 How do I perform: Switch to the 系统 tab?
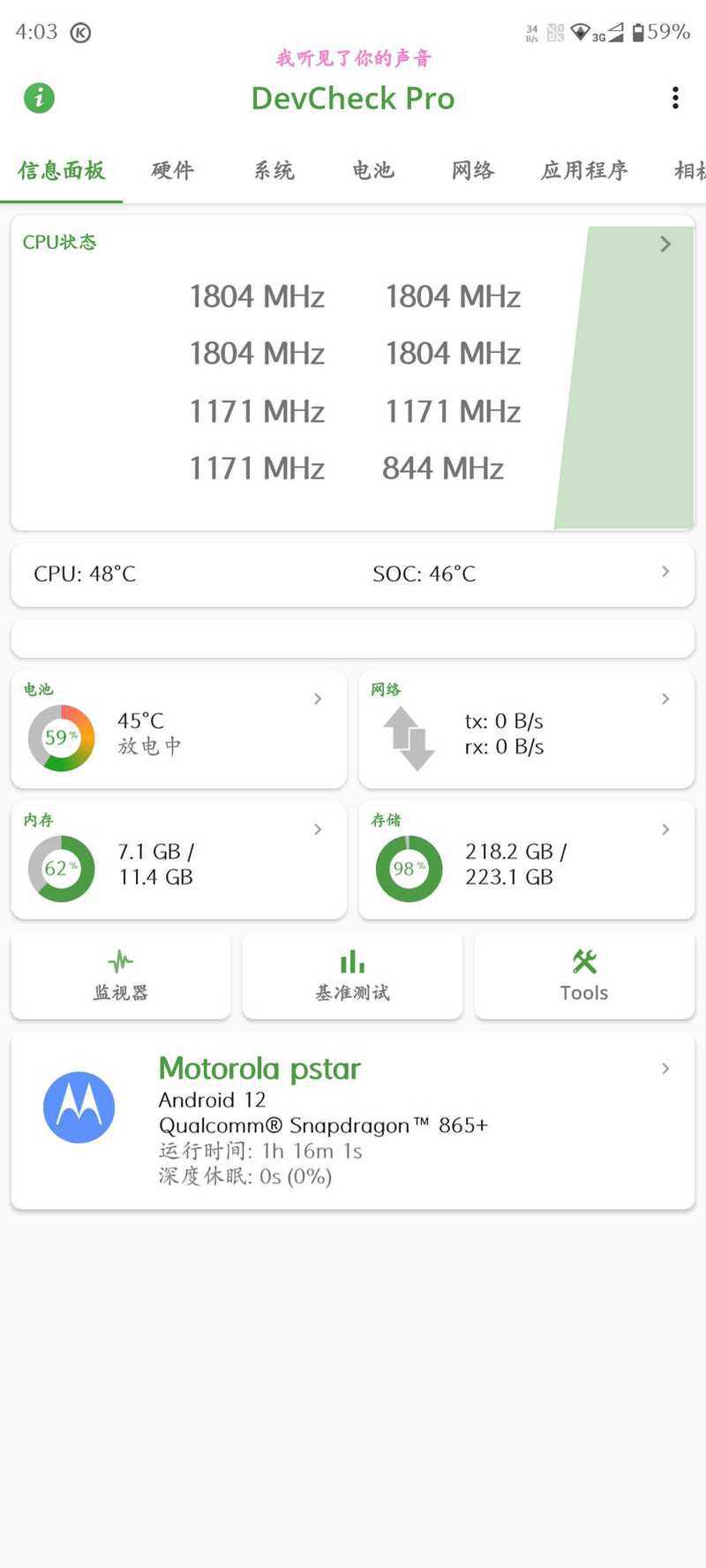click(274, 170)
